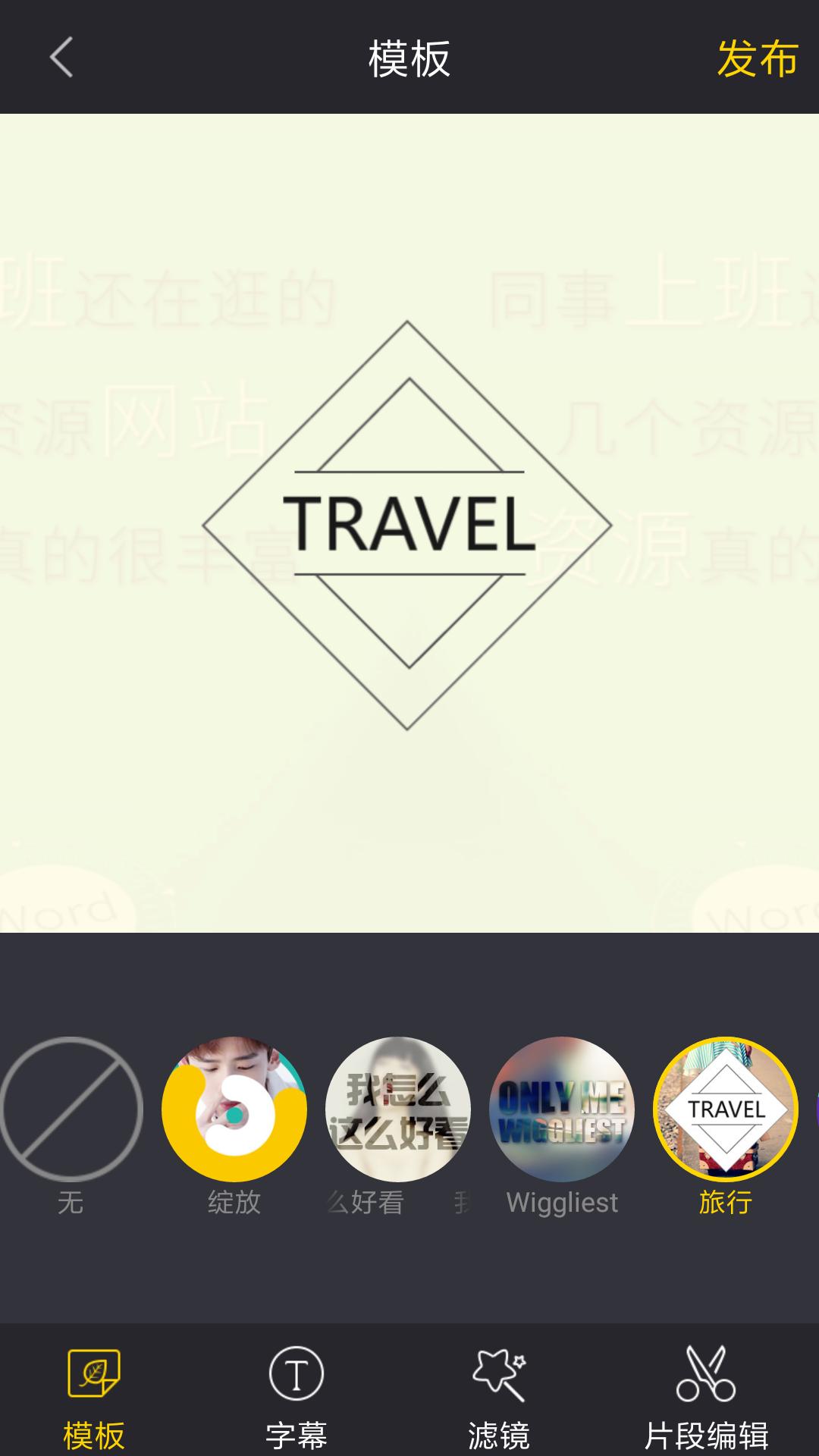Select the 无 (none) template
Viewport: 819px width, 1456px height.
pos(71,1109)
